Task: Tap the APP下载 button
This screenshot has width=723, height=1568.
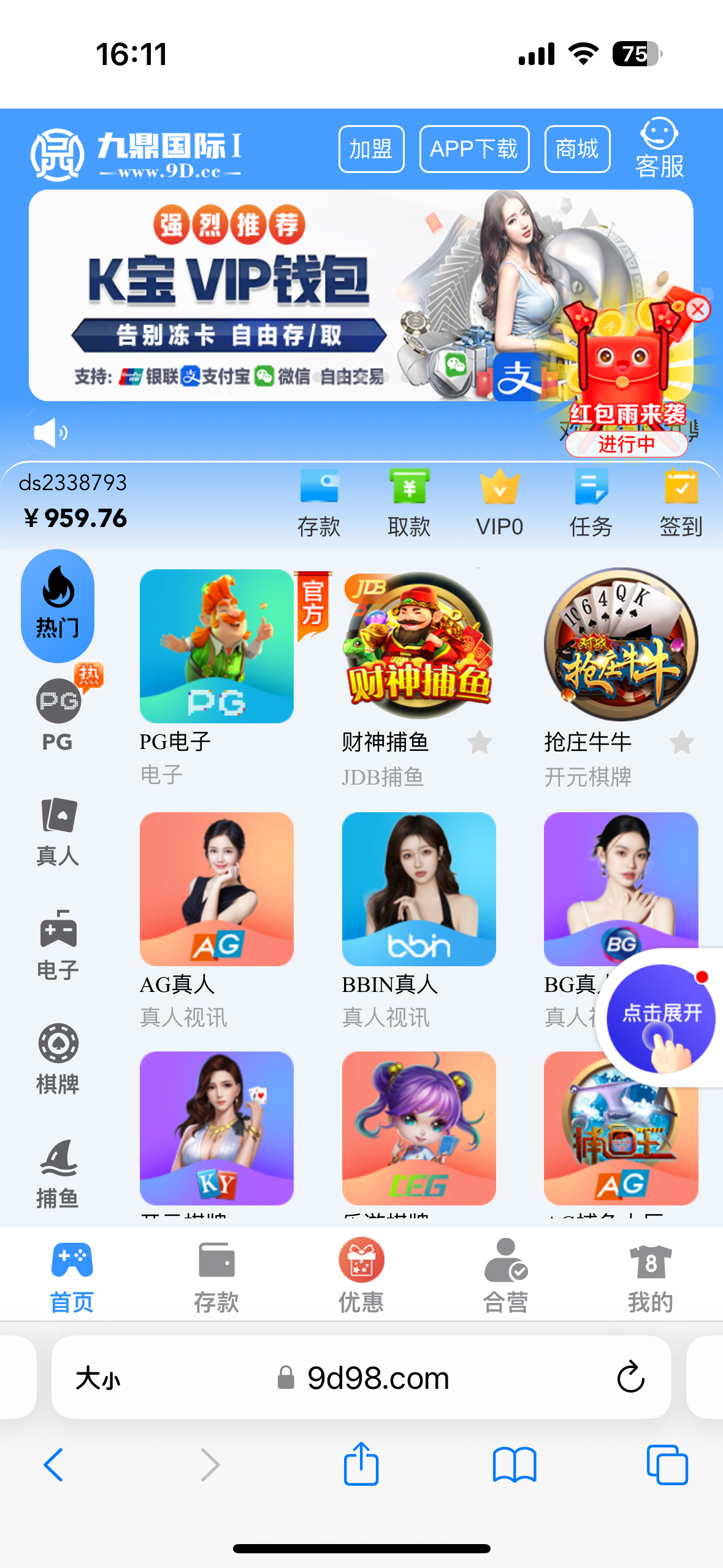Action: pos(474,149)
